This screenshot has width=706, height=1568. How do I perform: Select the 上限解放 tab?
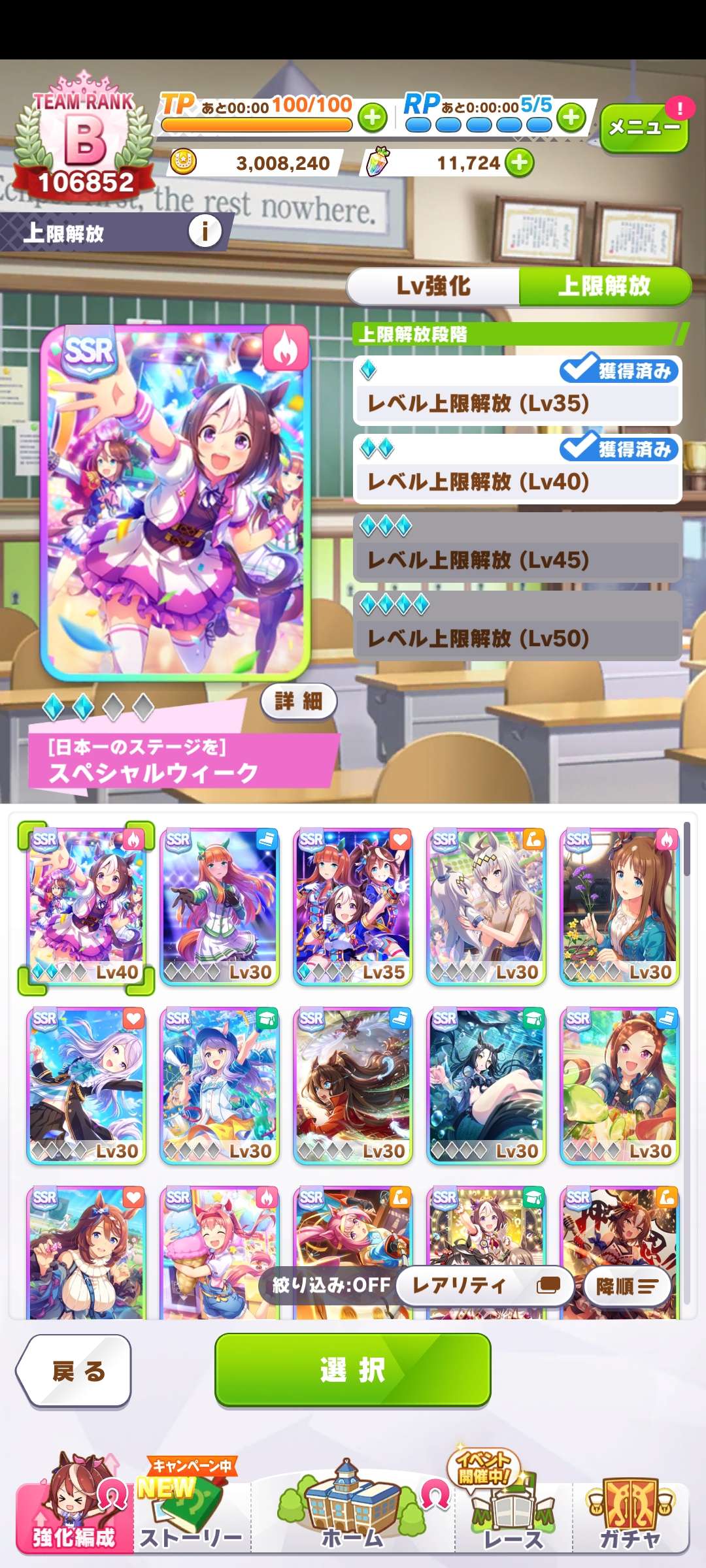coord(604,286)
